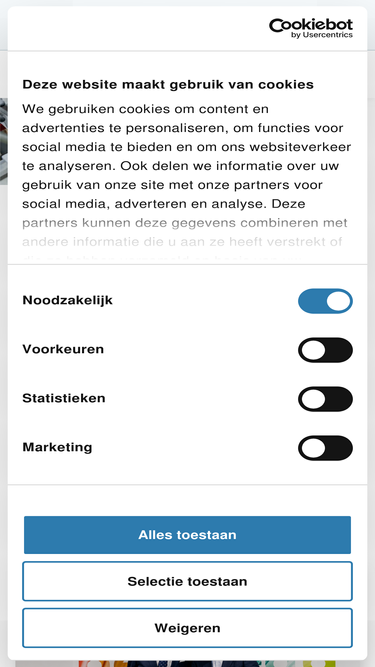
Task: Choose Selectie toestaan
Action: [x=188, y=581]
